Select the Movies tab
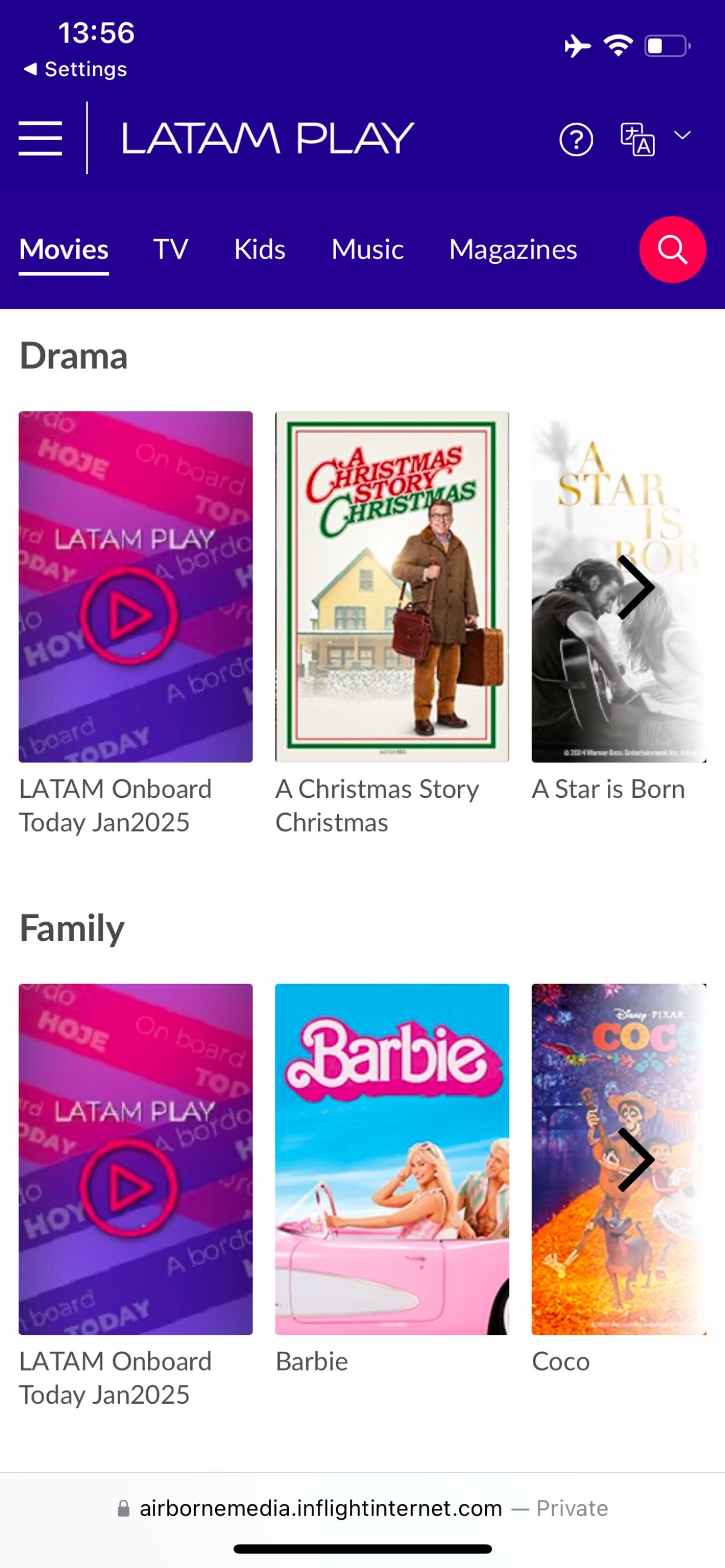This screenshot has width=725, height=1568. point(64,249)
